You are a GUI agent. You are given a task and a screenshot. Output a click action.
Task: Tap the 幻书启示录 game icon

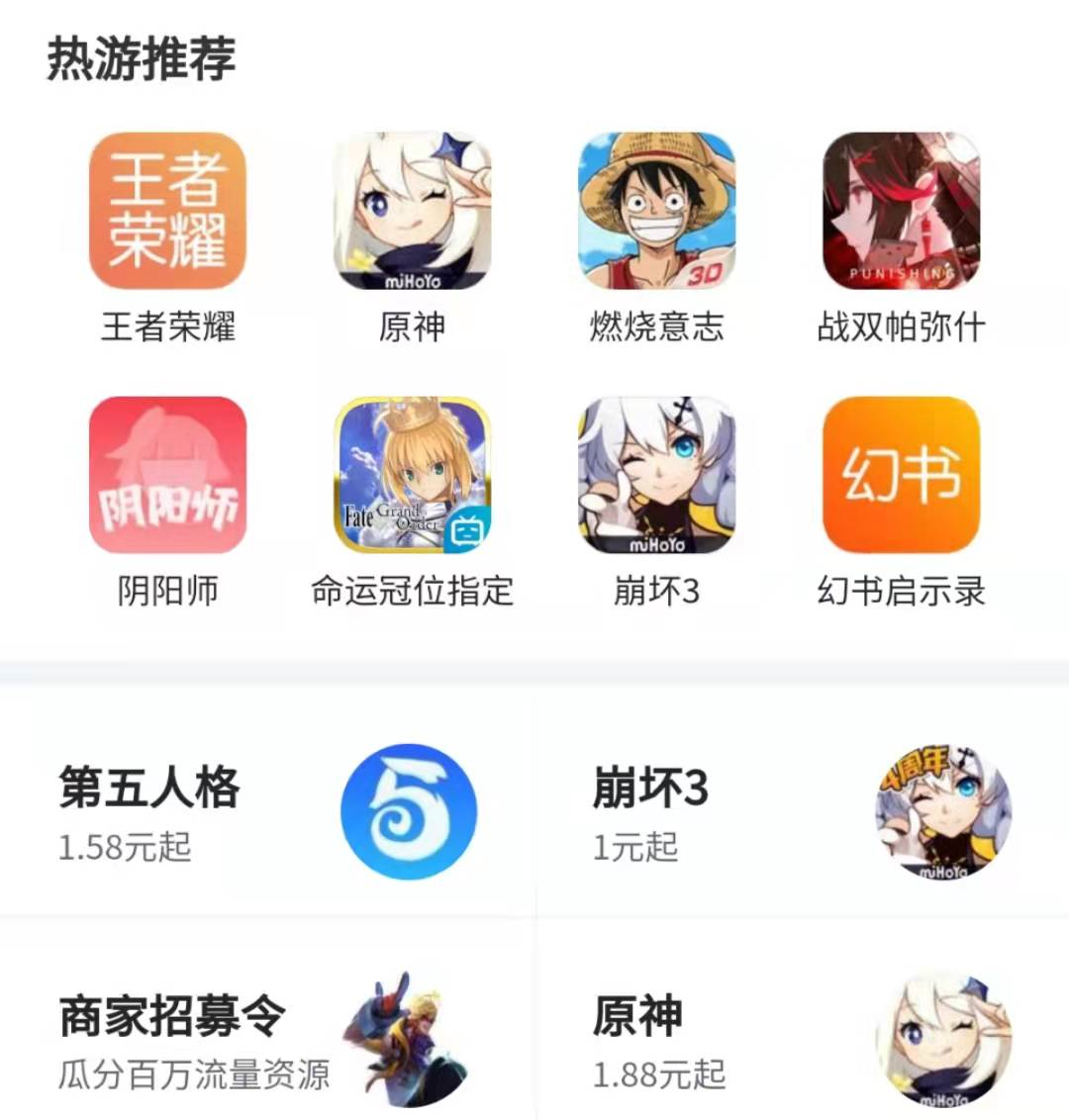[901, 475]
